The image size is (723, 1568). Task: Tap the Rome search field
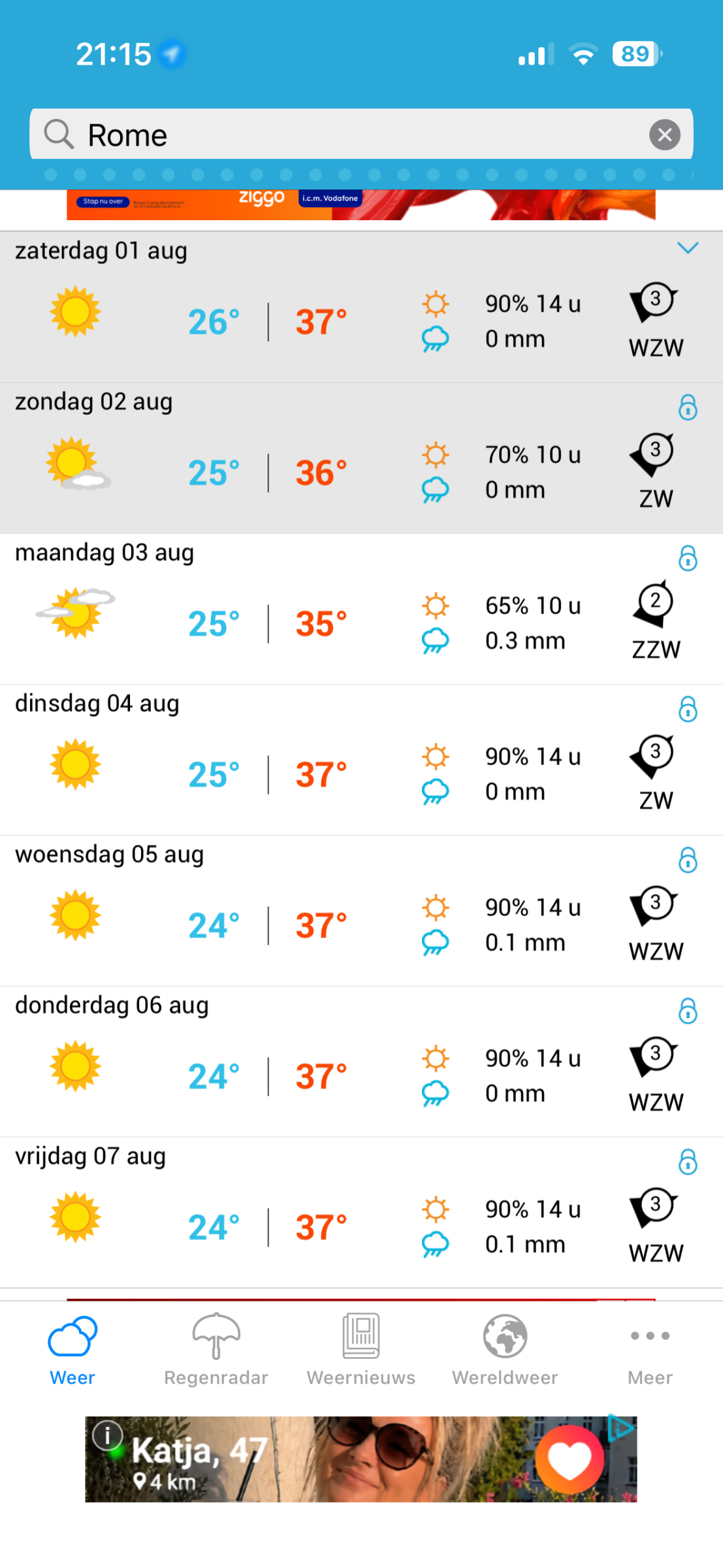(x=361, y=135)
